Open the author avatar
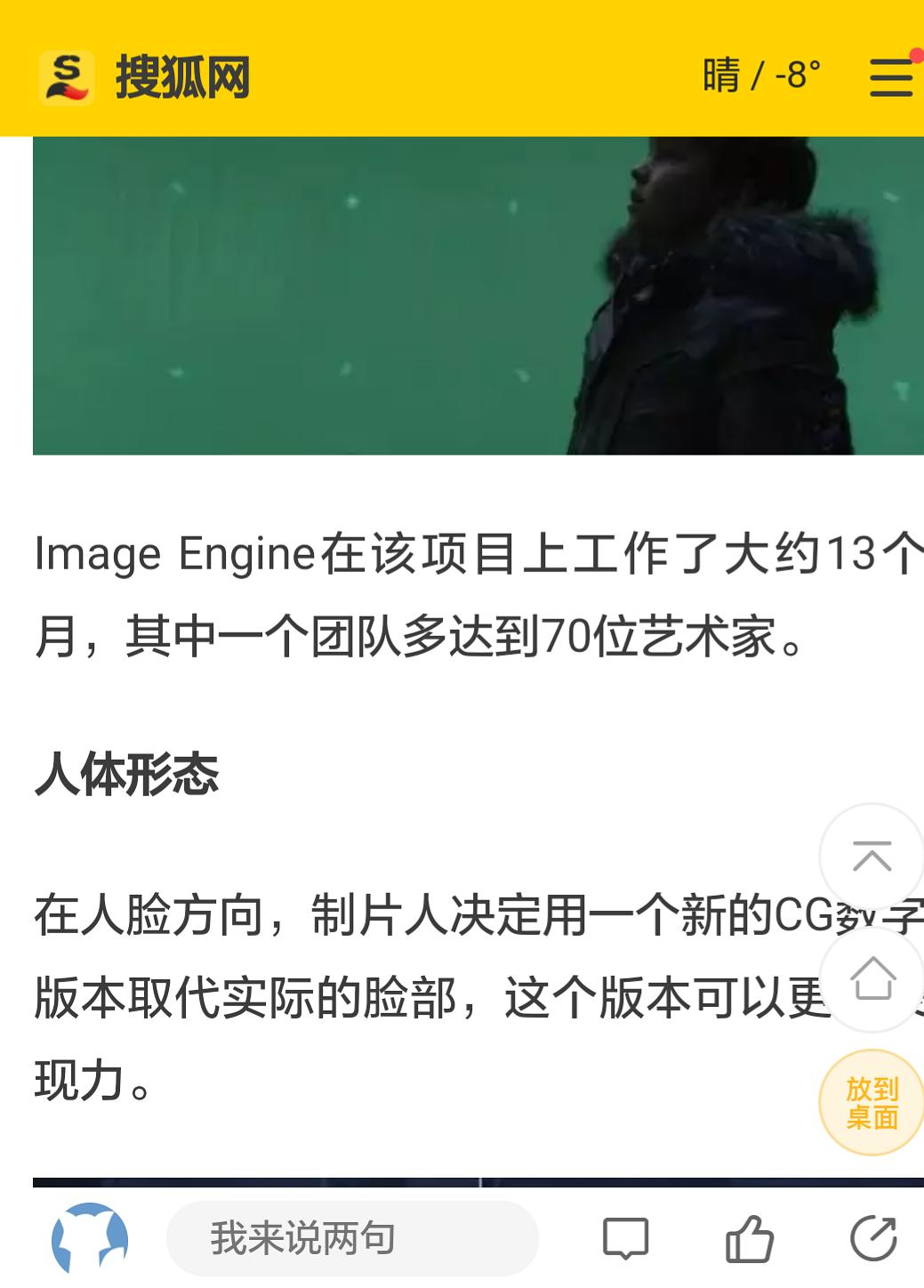The height and width of the screenshot is (1288, 924). (x=90, y=1238)
